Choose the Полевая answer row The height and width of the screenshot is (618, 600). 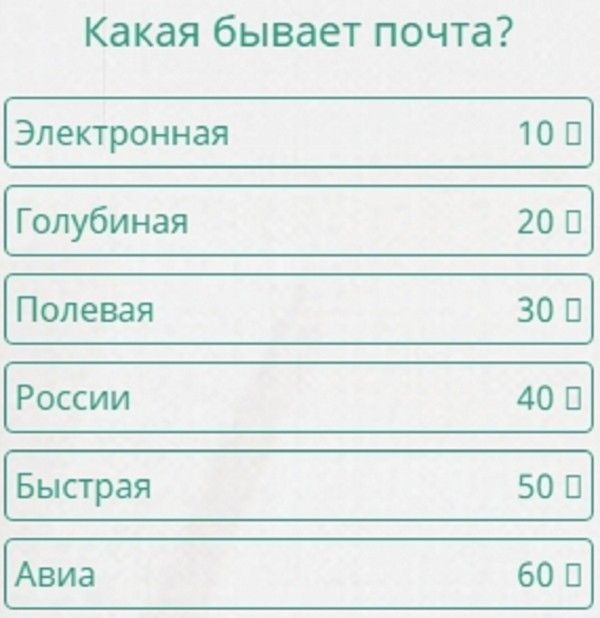click(x=299, y=309)
